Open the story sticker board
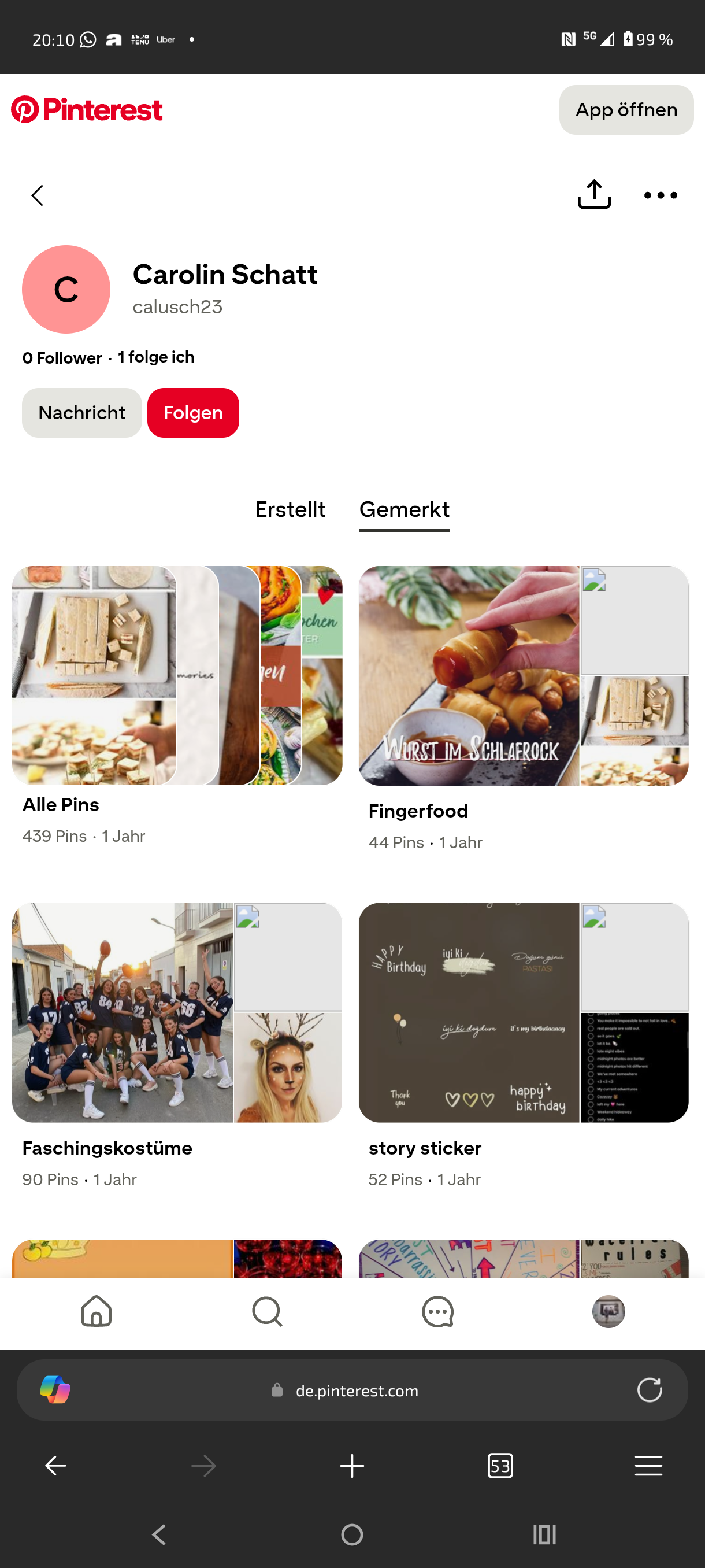This screenshot has width=705, height=1568. click(x=523, y=1012)
